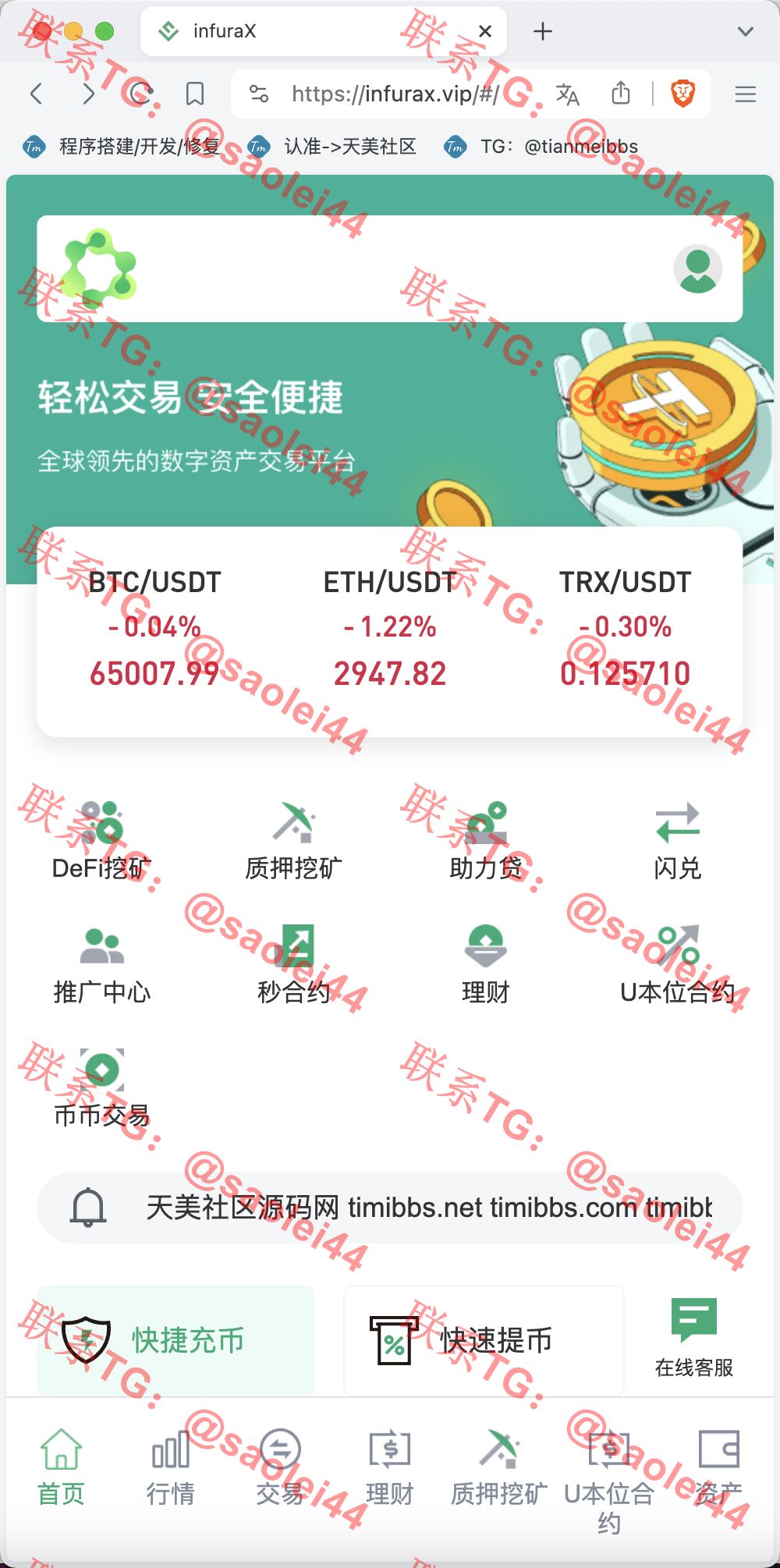The height and width of the screenshot is (1568, 780).
Task: Open 秒合约 second contracts
Action: pos(293,966)
